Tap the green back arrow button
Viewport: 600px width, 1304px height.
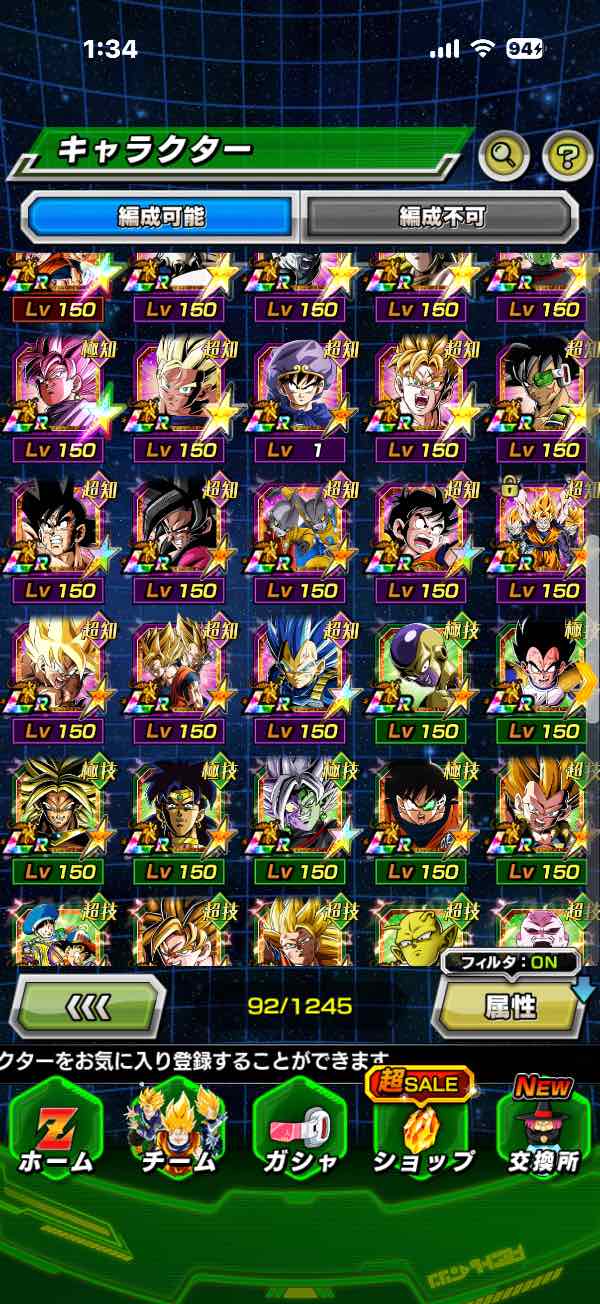(87, 1006)
